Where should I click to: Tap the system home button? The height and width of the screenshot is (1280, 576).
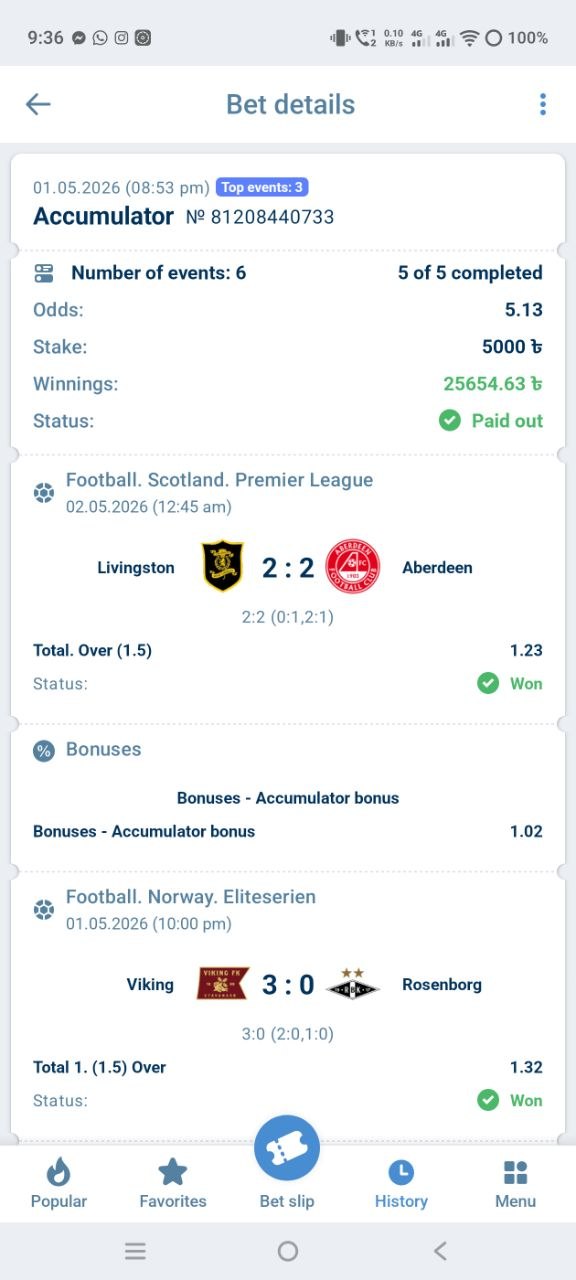point(288,1251)
